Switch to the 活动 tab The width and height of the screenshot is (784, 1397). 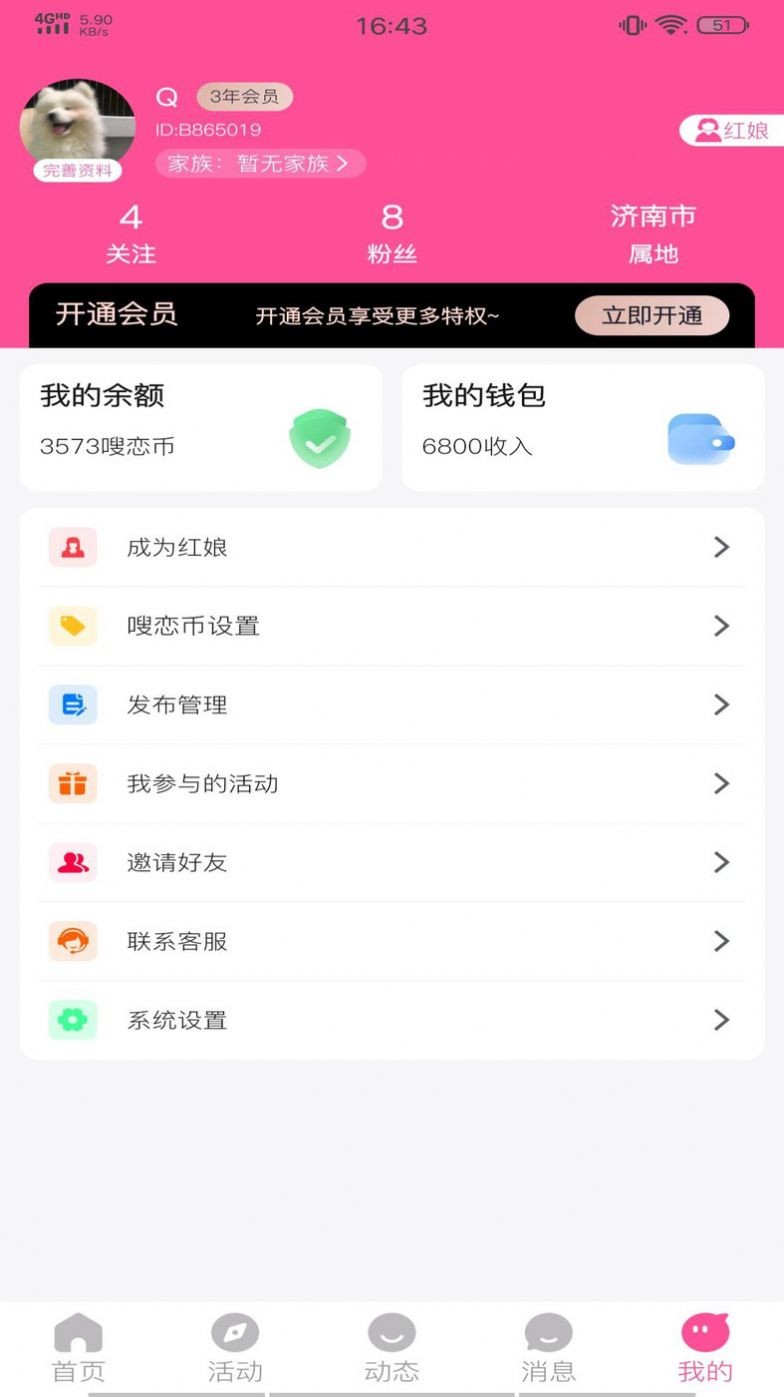tap(235, 1348)
